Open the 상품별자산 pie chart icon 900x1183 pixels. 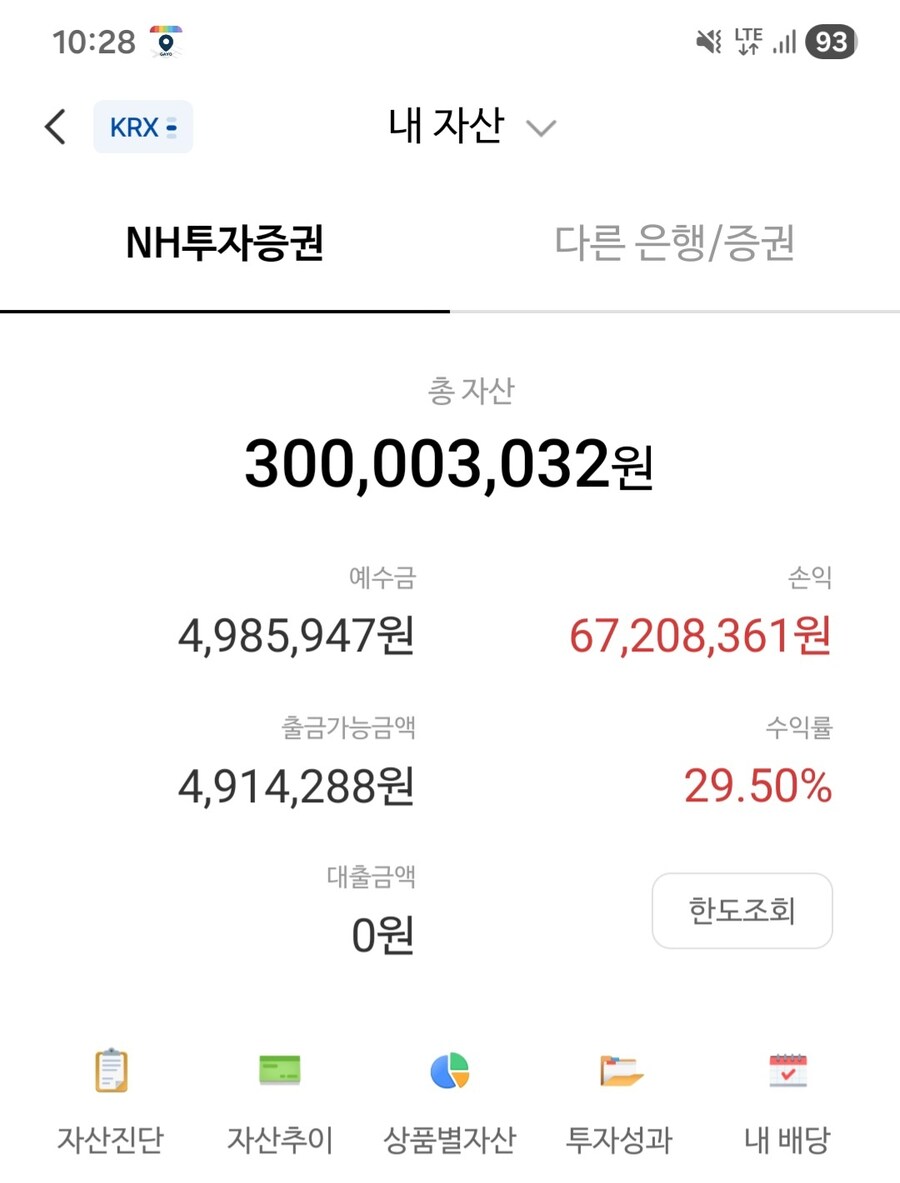click(x=450, y=1070)
